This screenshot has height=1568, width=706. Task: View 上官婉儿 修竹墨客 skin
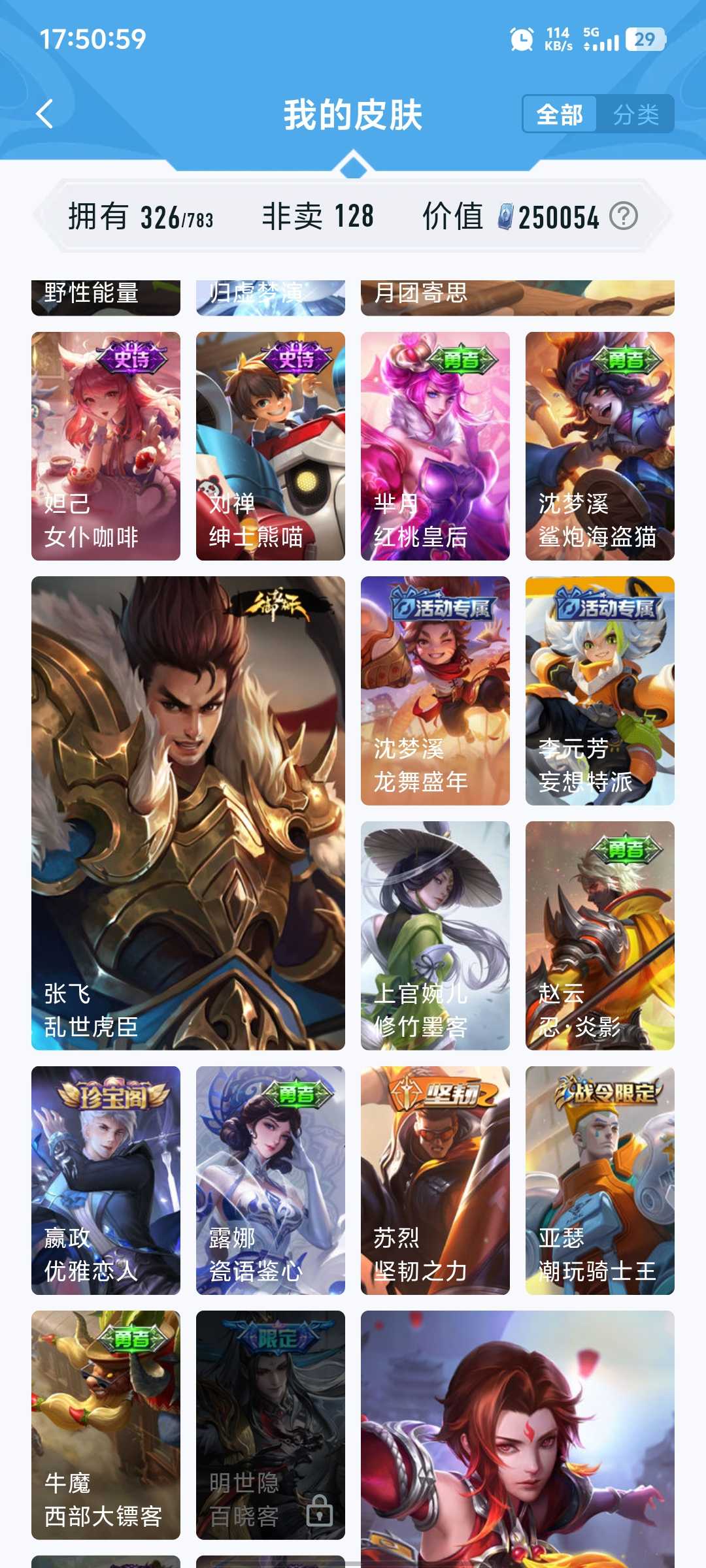(435, 936)
